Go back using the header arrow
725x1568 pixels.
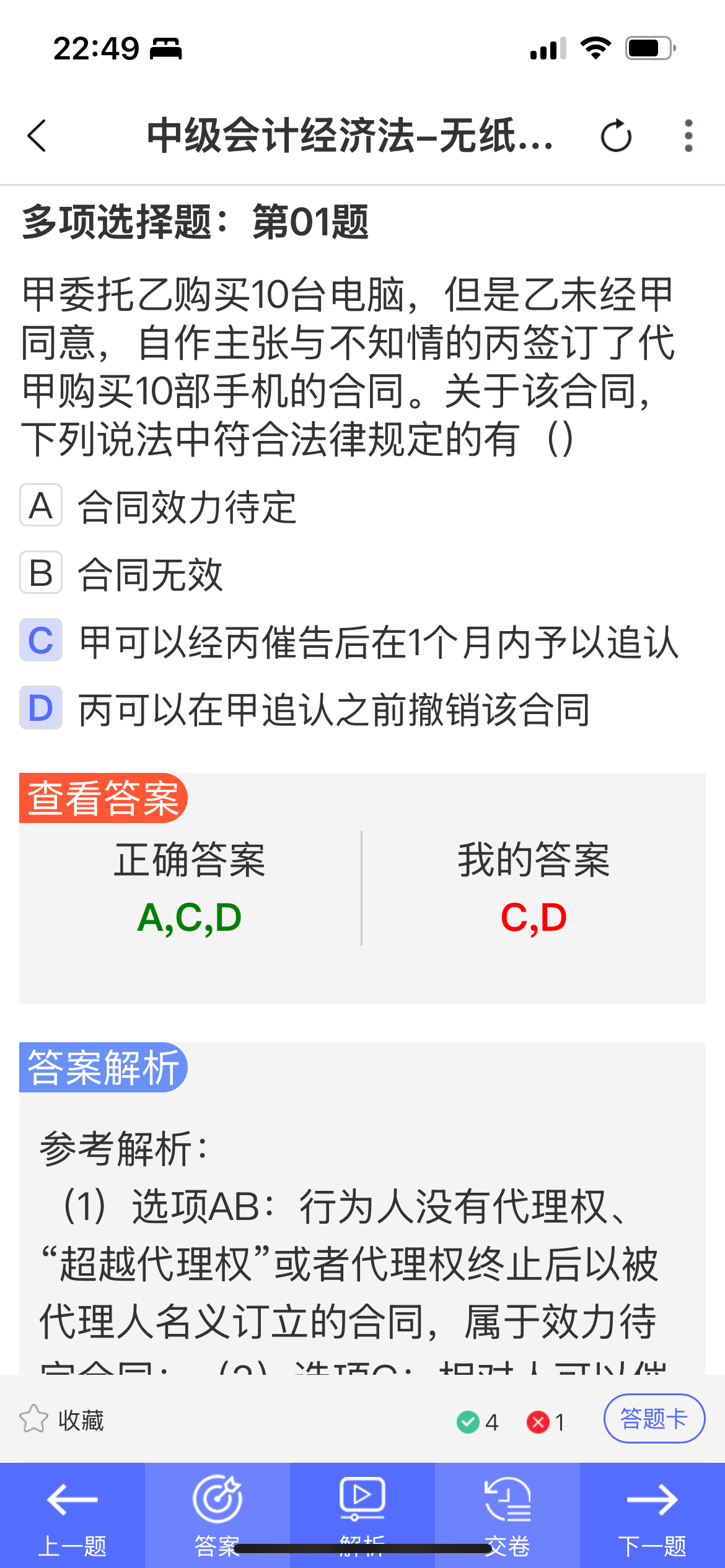pyautogui.click(x=37, y=136)
